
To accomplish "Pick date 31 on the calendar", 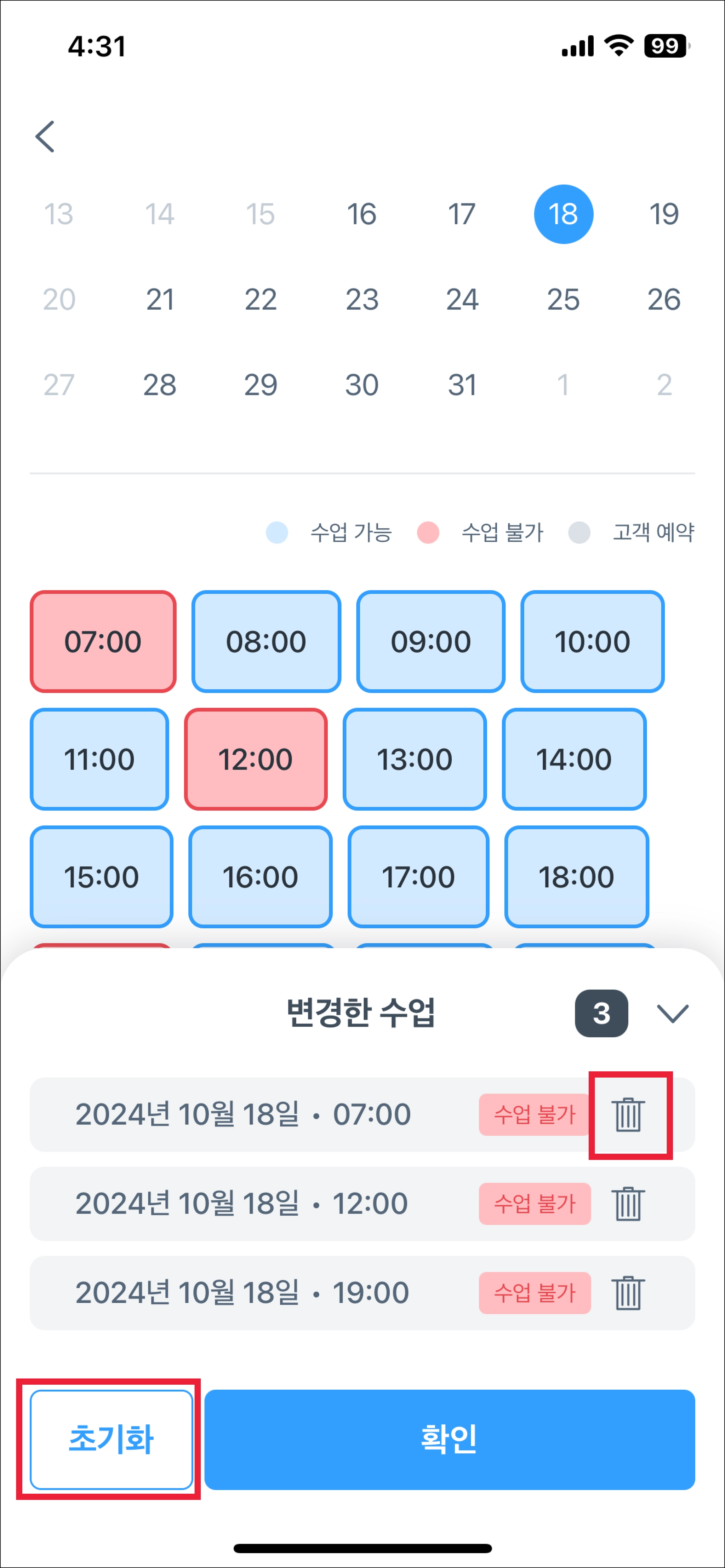I will (462, 385).
